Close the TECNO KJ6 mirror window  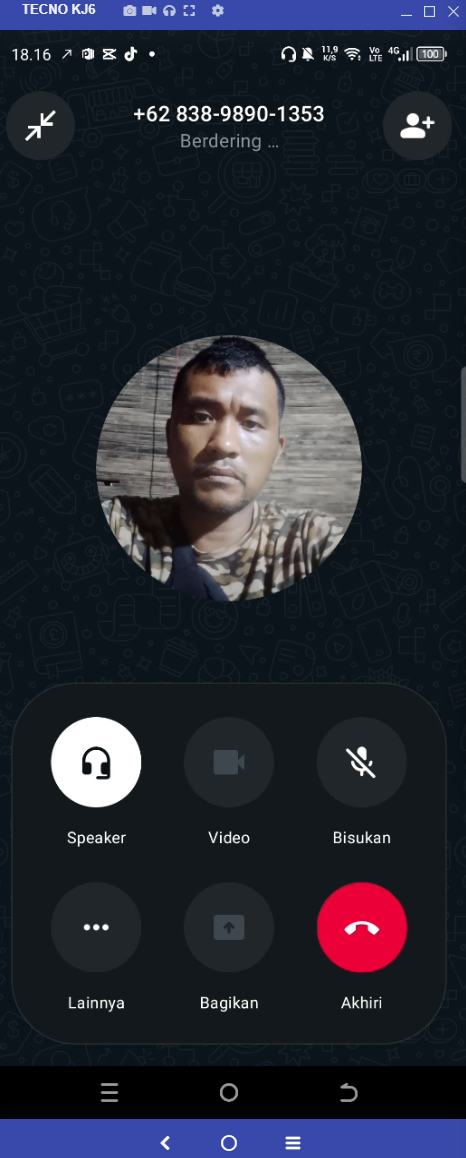pos(453,12)
